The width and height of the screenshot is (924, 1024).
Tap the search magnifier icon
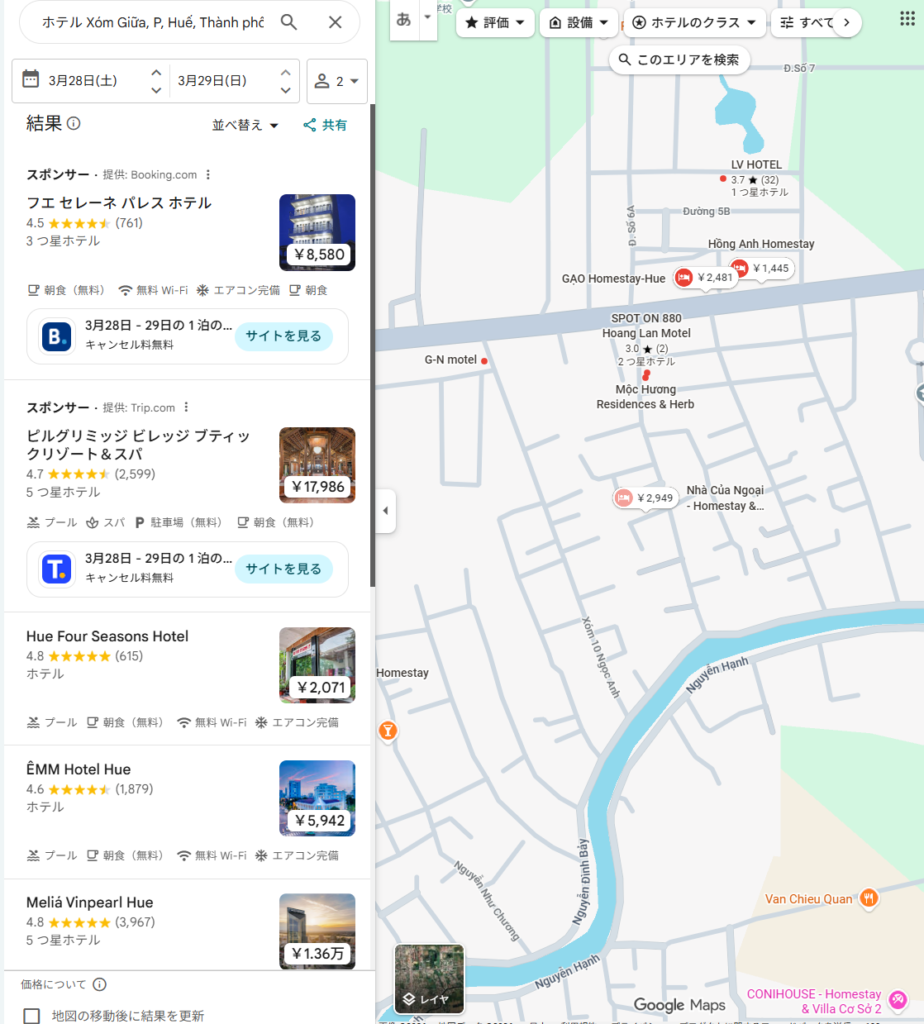(x=289, y=22)
